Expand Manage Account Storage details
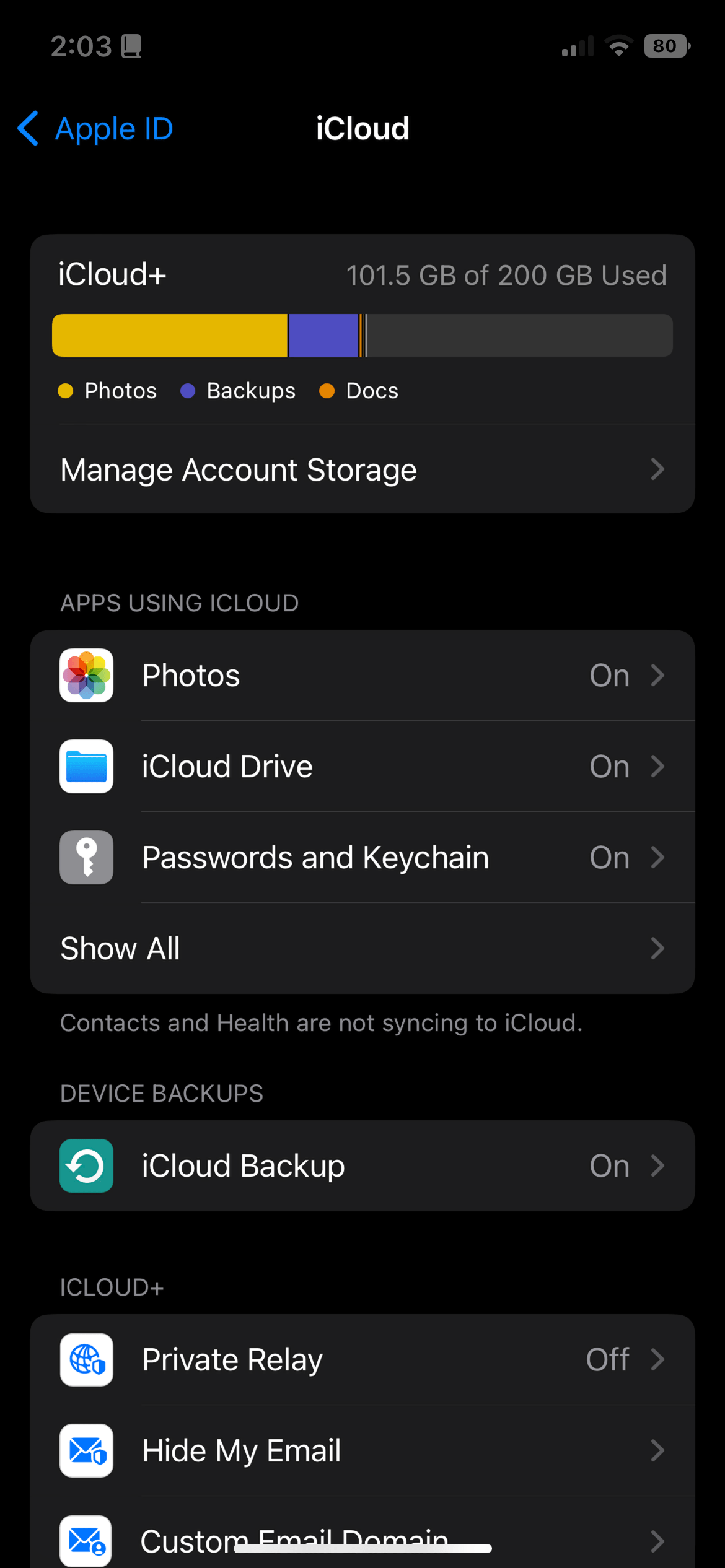 pyautogui.click(x=658, y=469)
